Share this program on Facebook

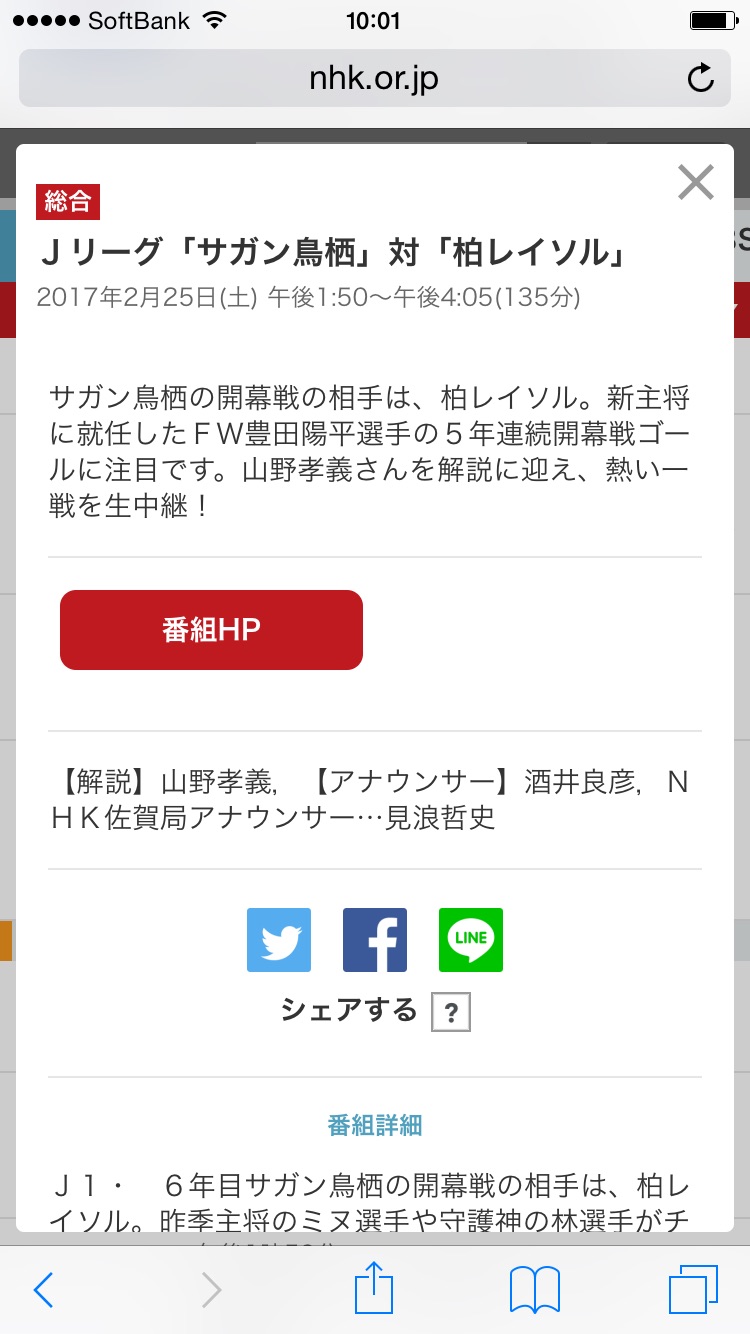tap(375, 940)
